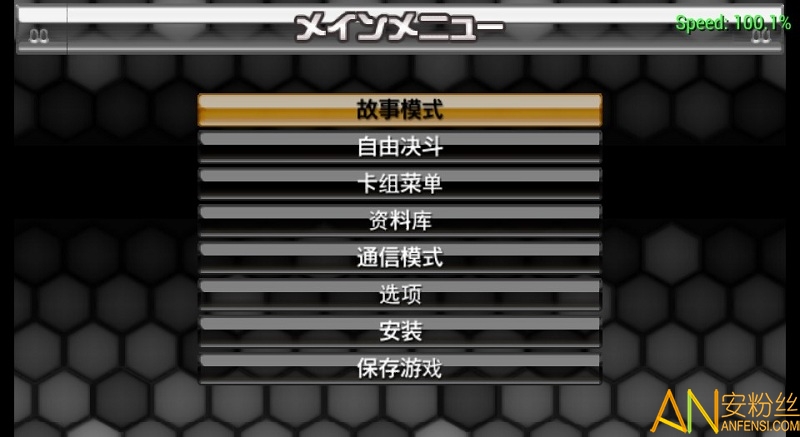Open the 资料库 database
Viewport: 800px width, 437px height.
(x=400, y=220)
